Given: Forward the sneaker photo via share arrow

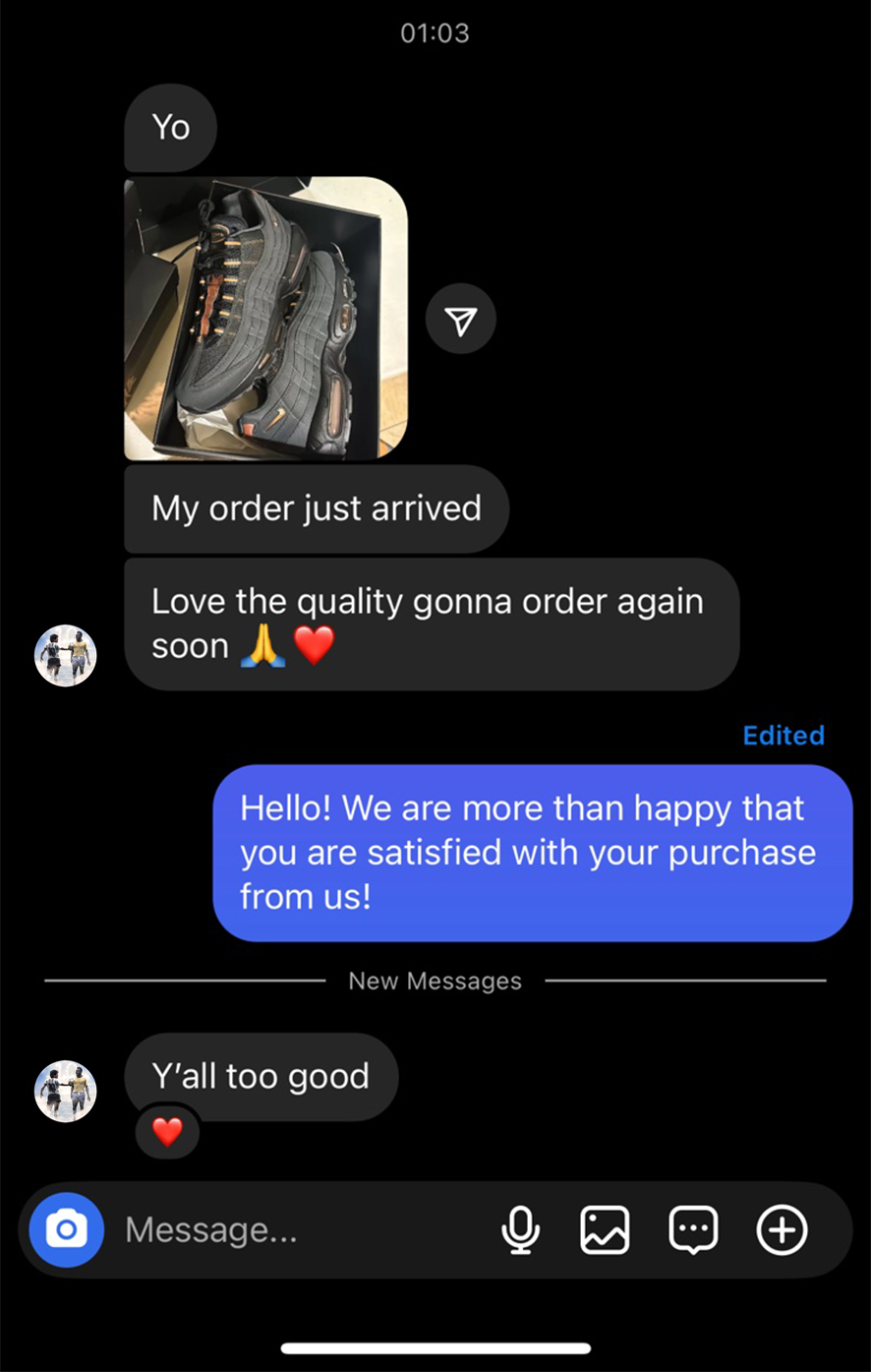Looking at the screenshot, I should [460, 319].
